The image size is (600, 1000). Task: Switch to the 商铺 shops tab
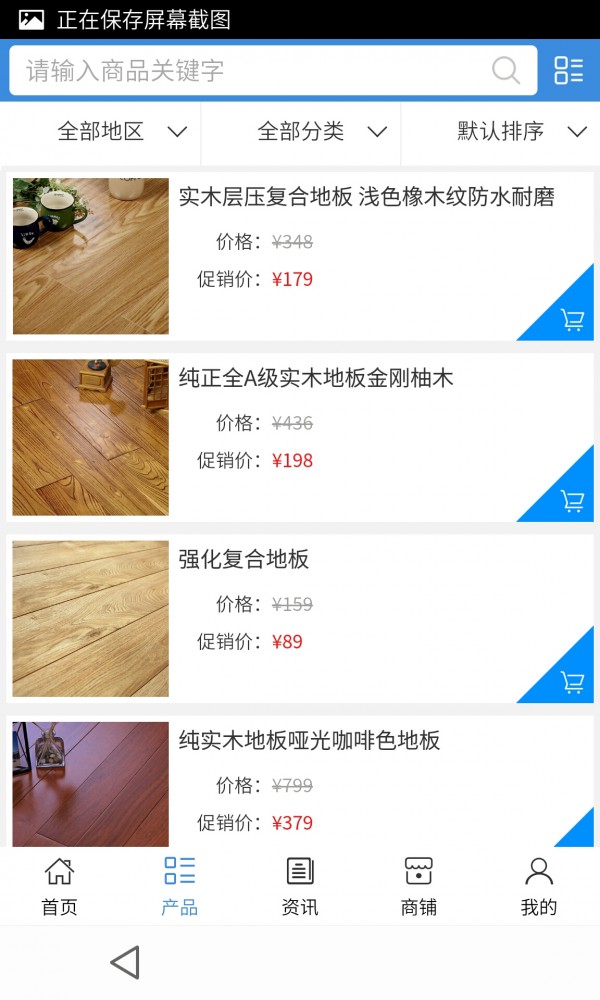point(419,886)
